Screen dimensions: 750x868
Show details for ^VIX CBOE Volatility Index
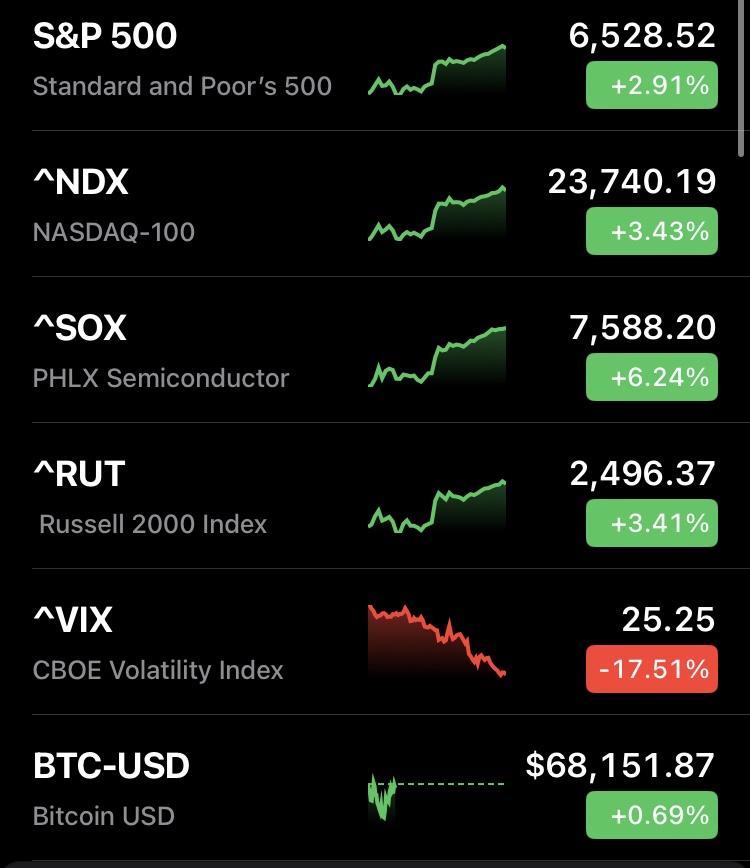point(180,644)
